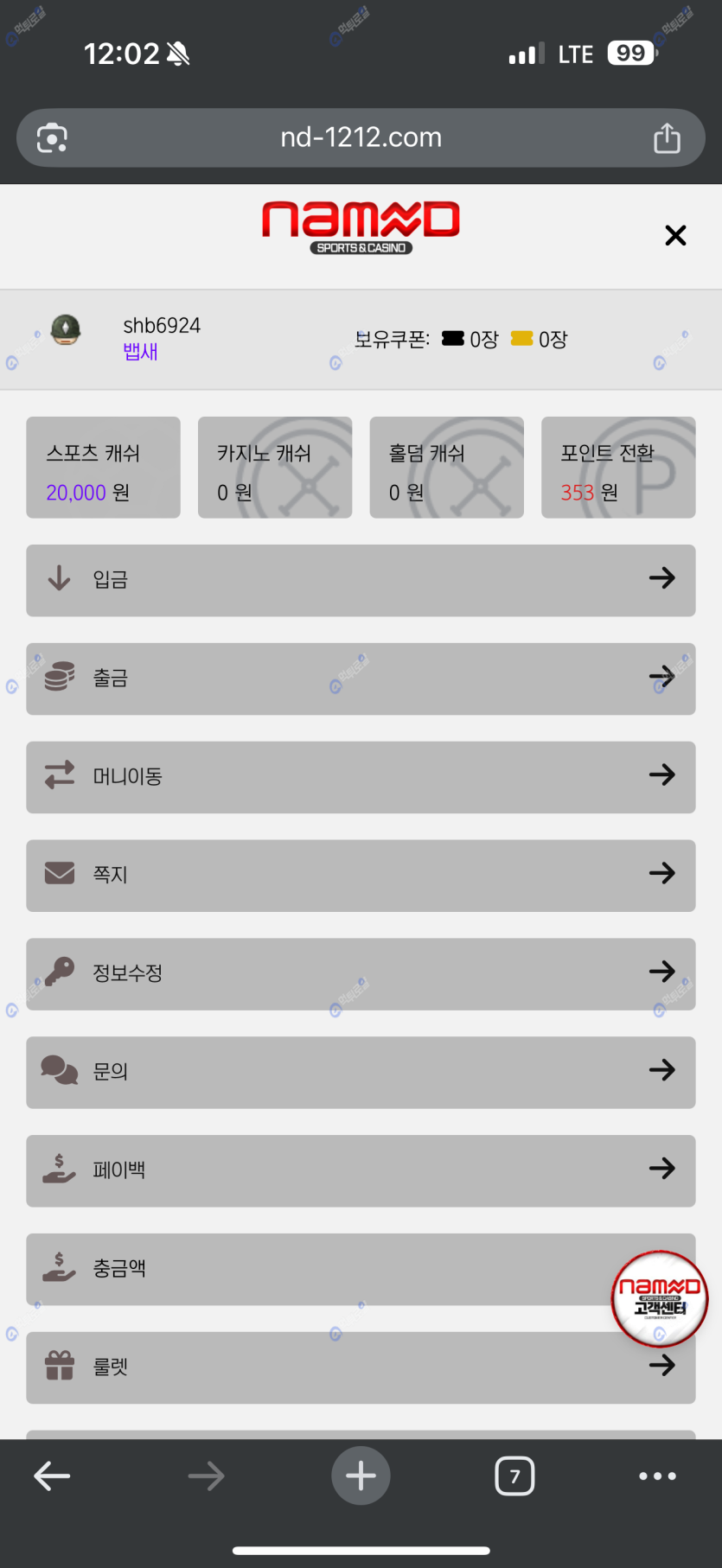722x1568 pixels.
Task: Tap the nd-1212.com address field
Action: [x=361, y=138]
